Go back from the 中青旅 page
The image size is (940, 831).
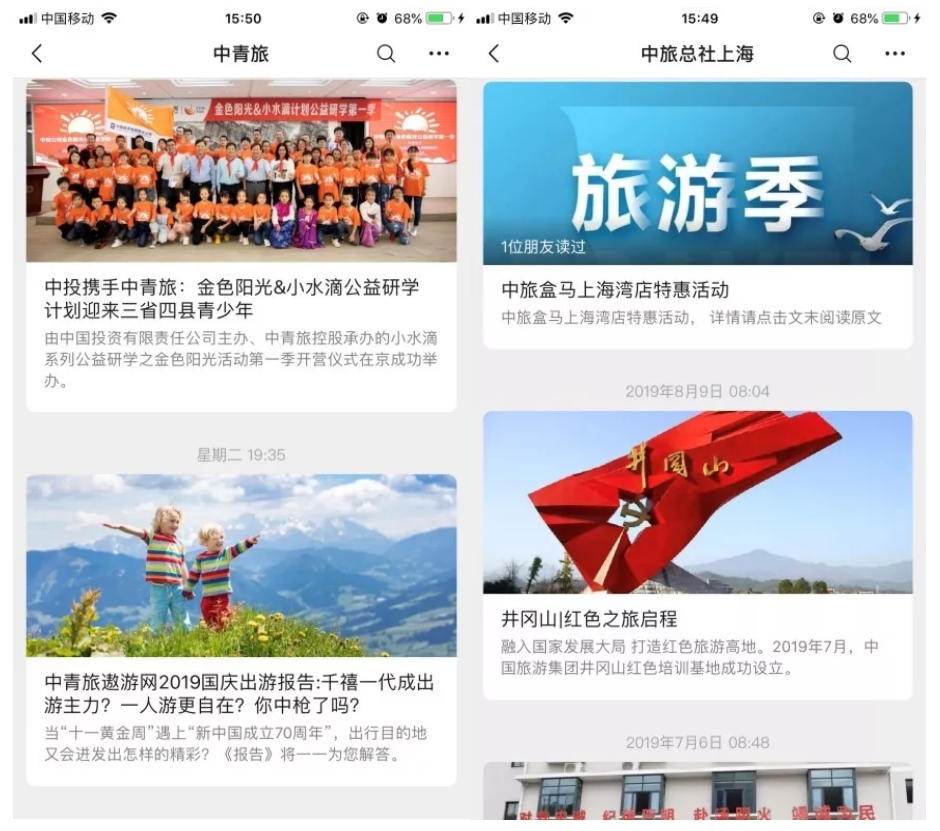click(37, 54)
